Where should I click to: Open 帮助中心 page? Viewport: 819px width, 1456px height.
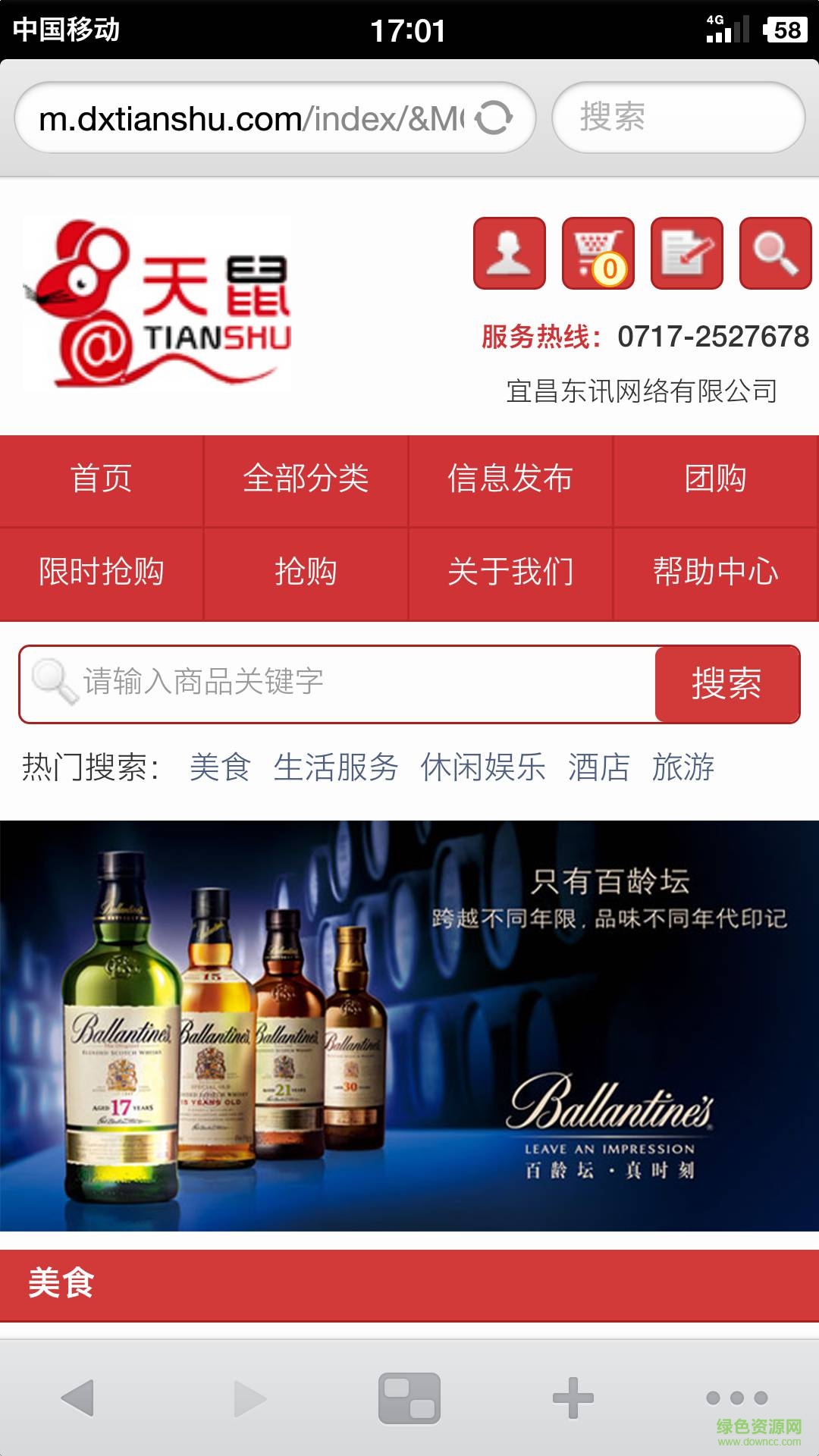tap(715, 573)
